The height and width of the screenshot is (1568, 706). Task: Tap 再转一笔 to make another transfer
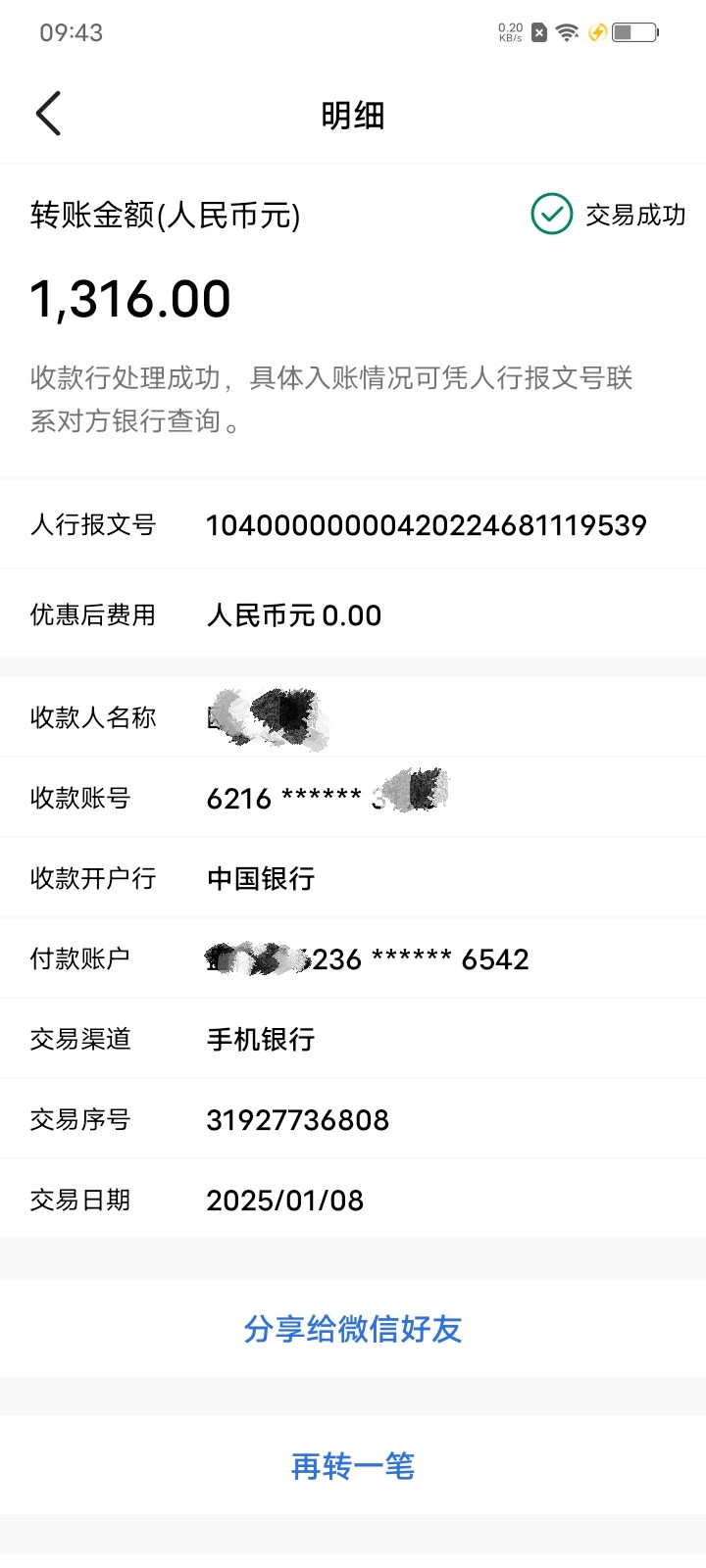pos(353,1466)
